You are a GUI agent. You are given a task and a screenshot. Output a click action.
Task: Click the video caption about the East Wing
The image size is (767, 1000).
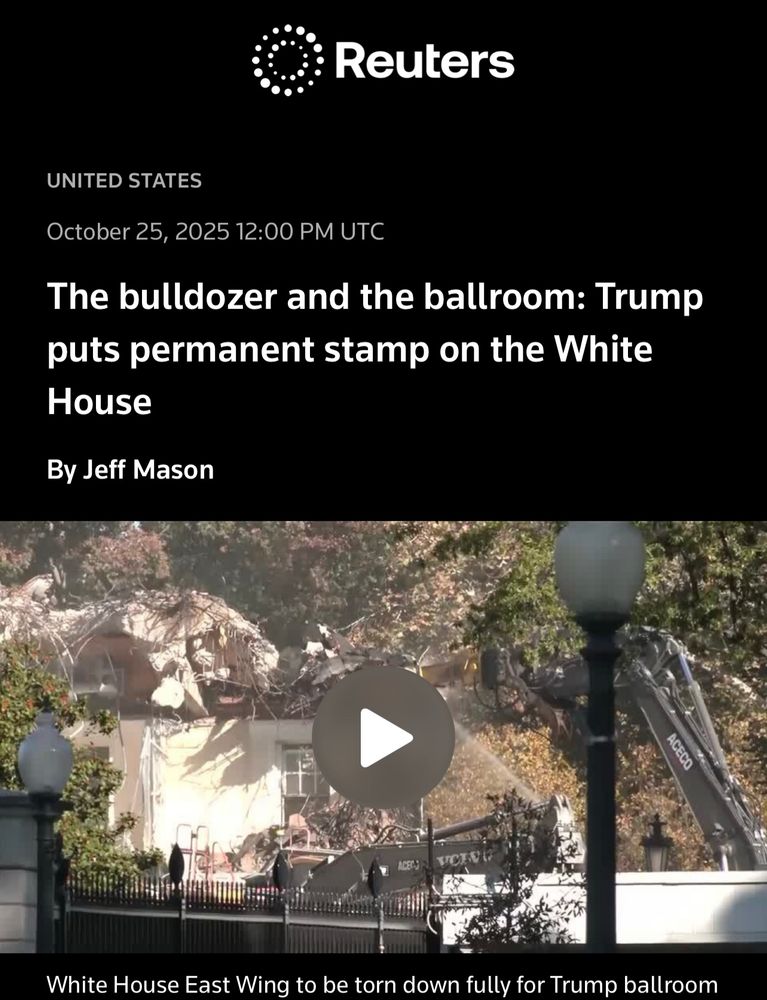(x=383, y=977)
